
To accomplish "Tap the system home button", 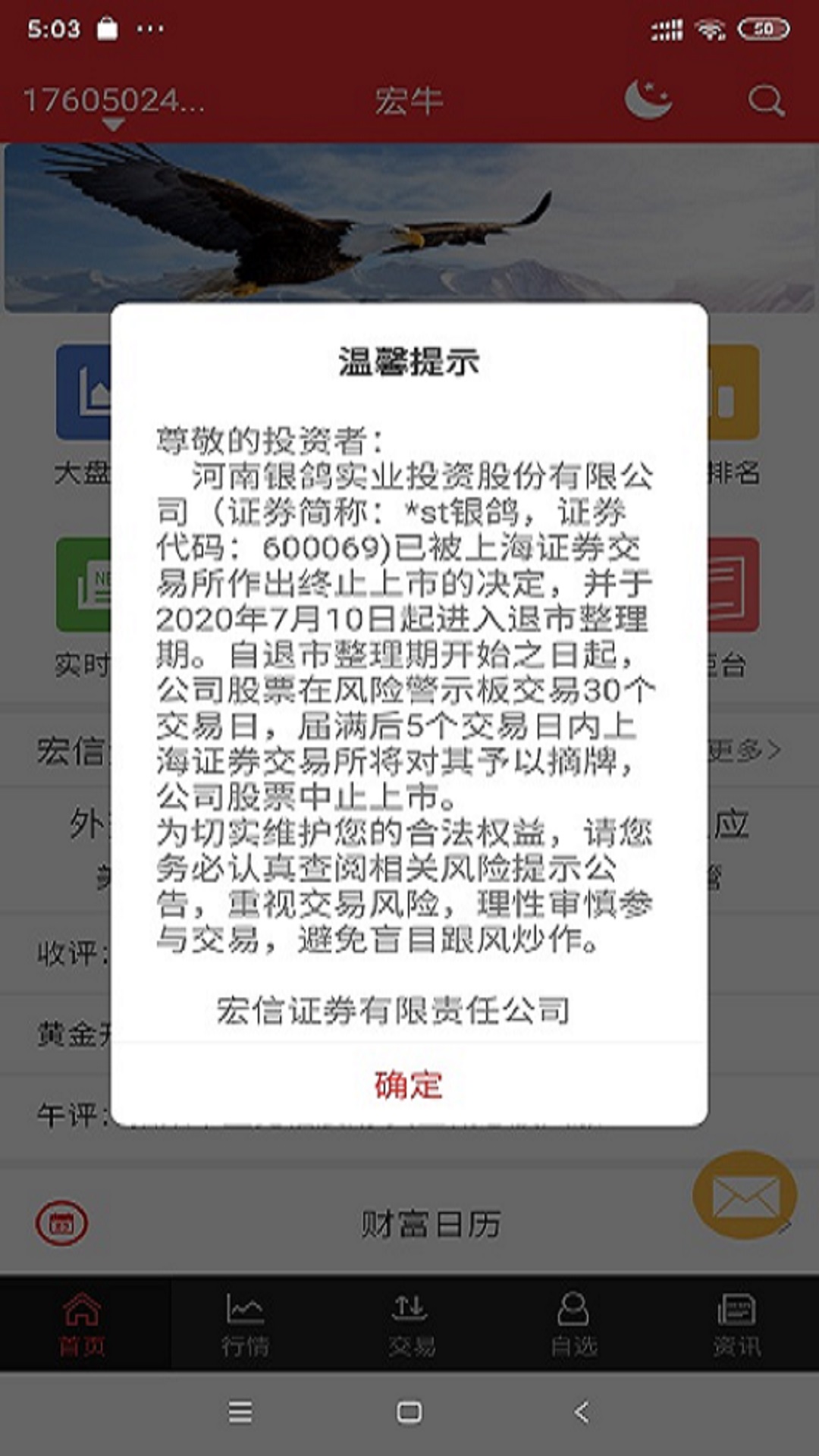I will [409, 1412].
